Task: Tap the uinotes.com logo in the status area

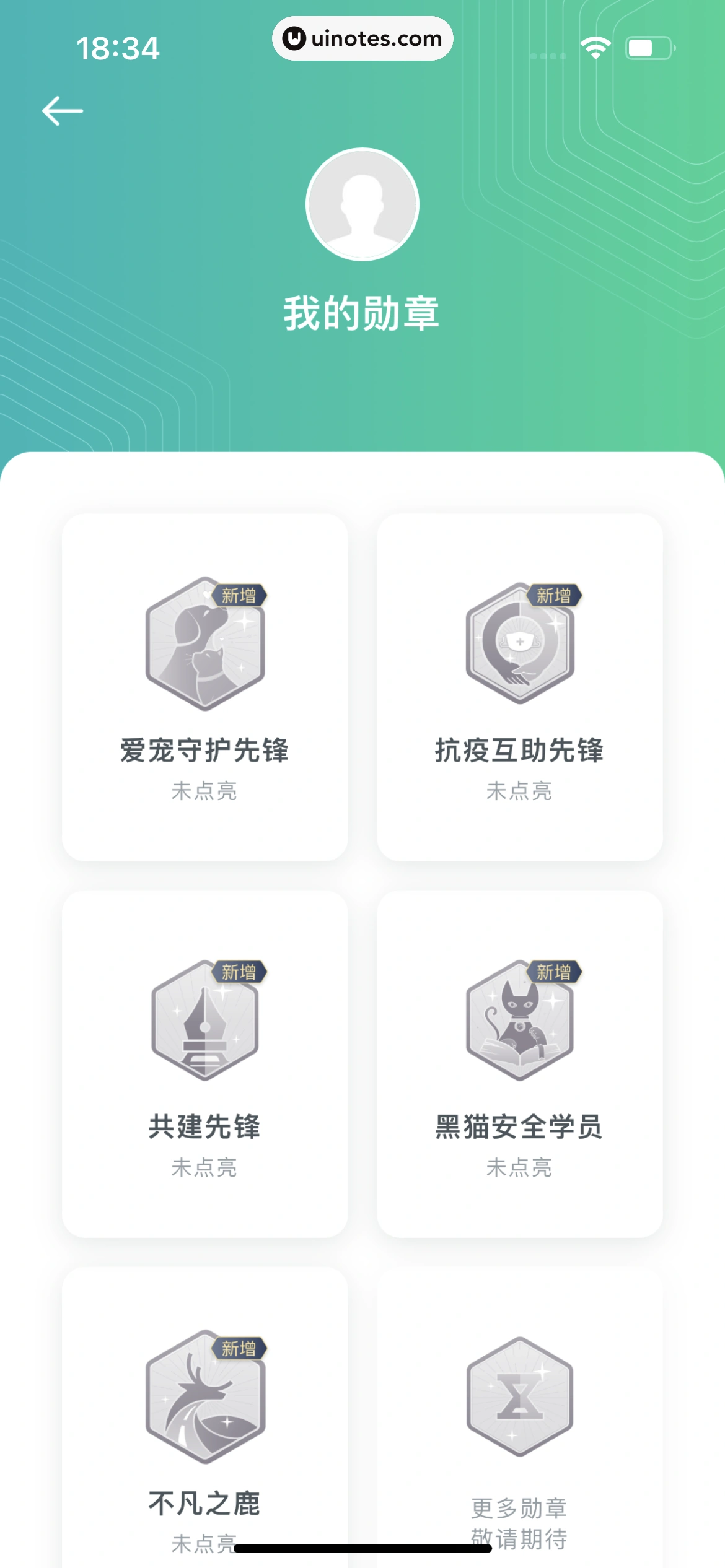Action: tap(362, 38)
